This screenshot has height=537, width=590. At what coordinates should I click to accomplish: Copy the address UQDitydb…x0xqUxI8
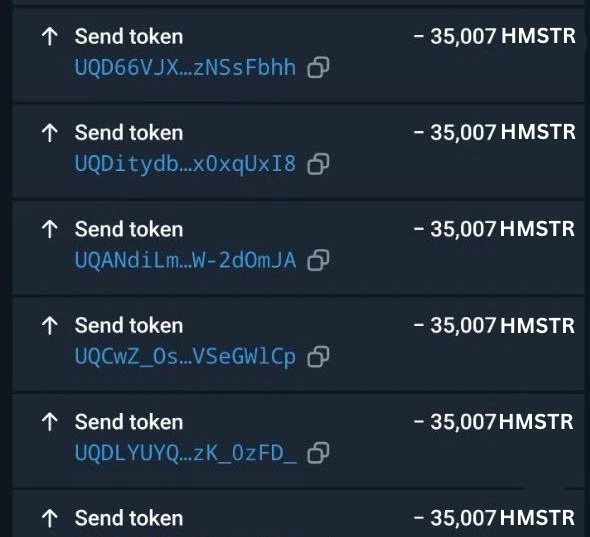[318, 164]
